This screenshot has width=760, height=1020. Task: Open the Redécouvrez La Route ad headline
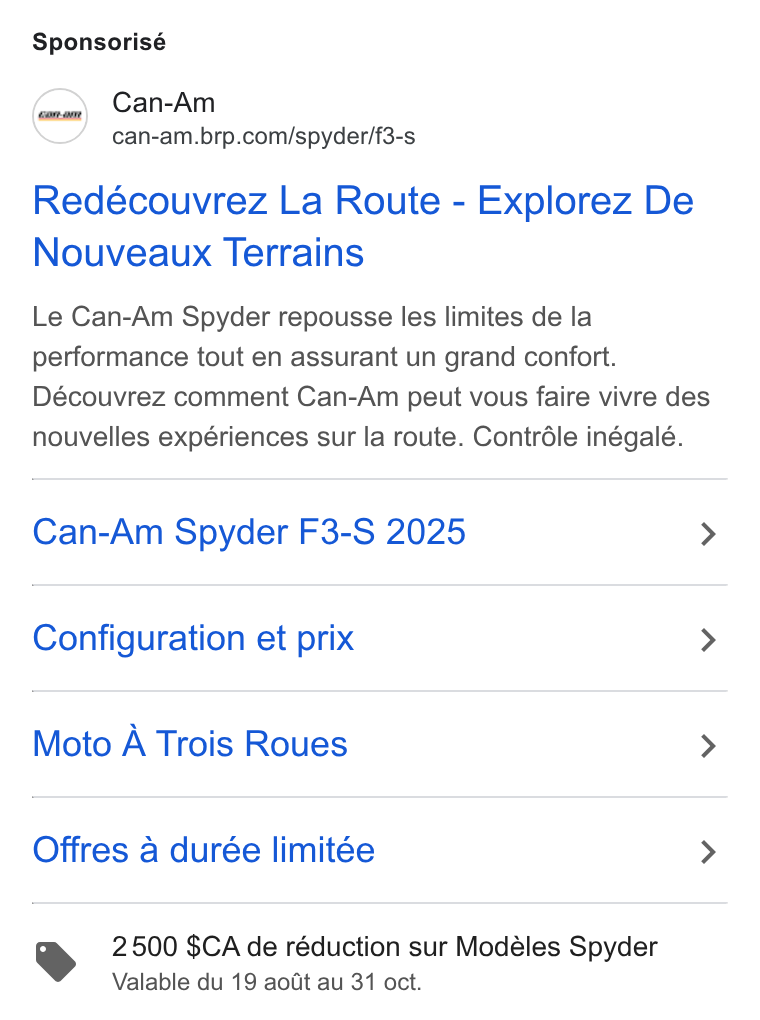click(x=363, y=226)
